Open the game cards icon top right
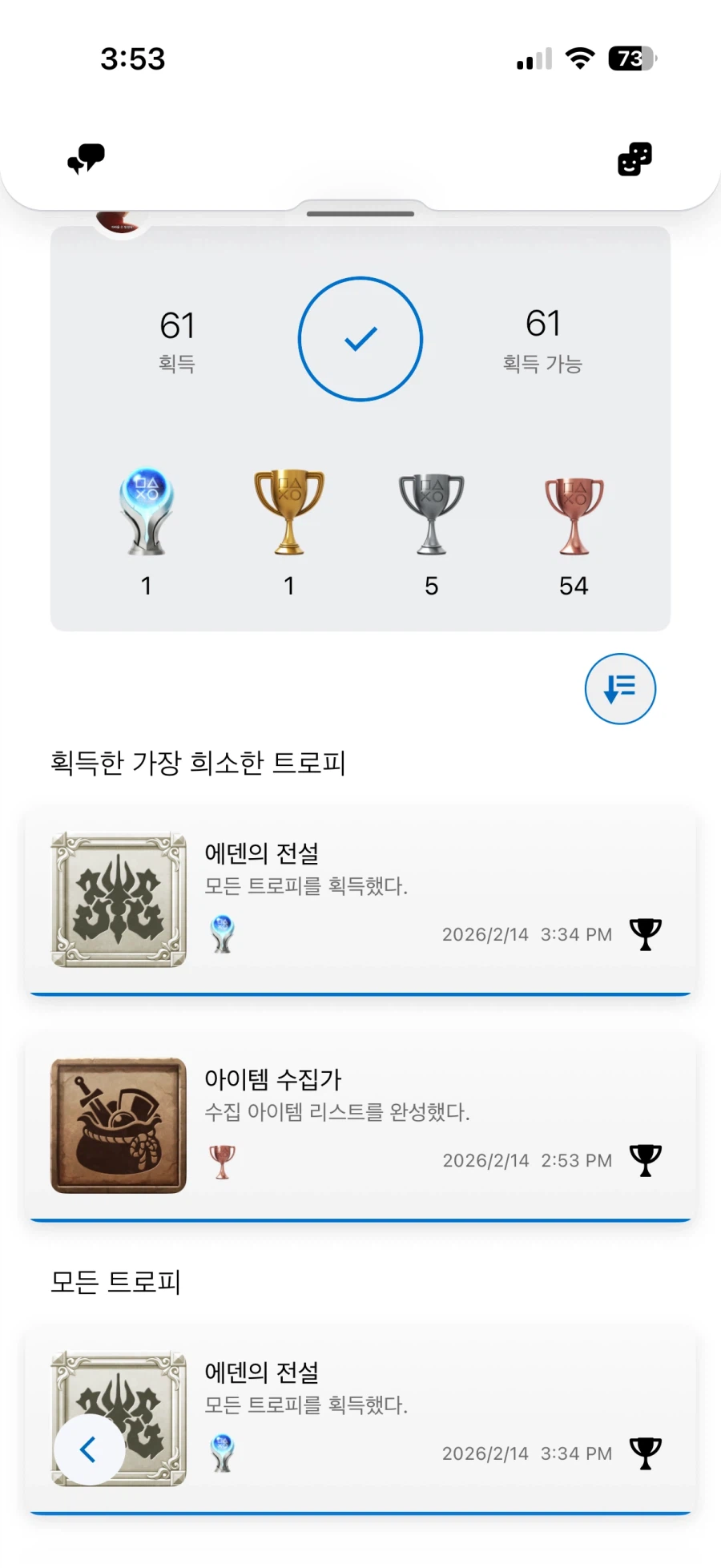Image resolution: width=721 pixels, height=1568 pixels. point(634,158)
